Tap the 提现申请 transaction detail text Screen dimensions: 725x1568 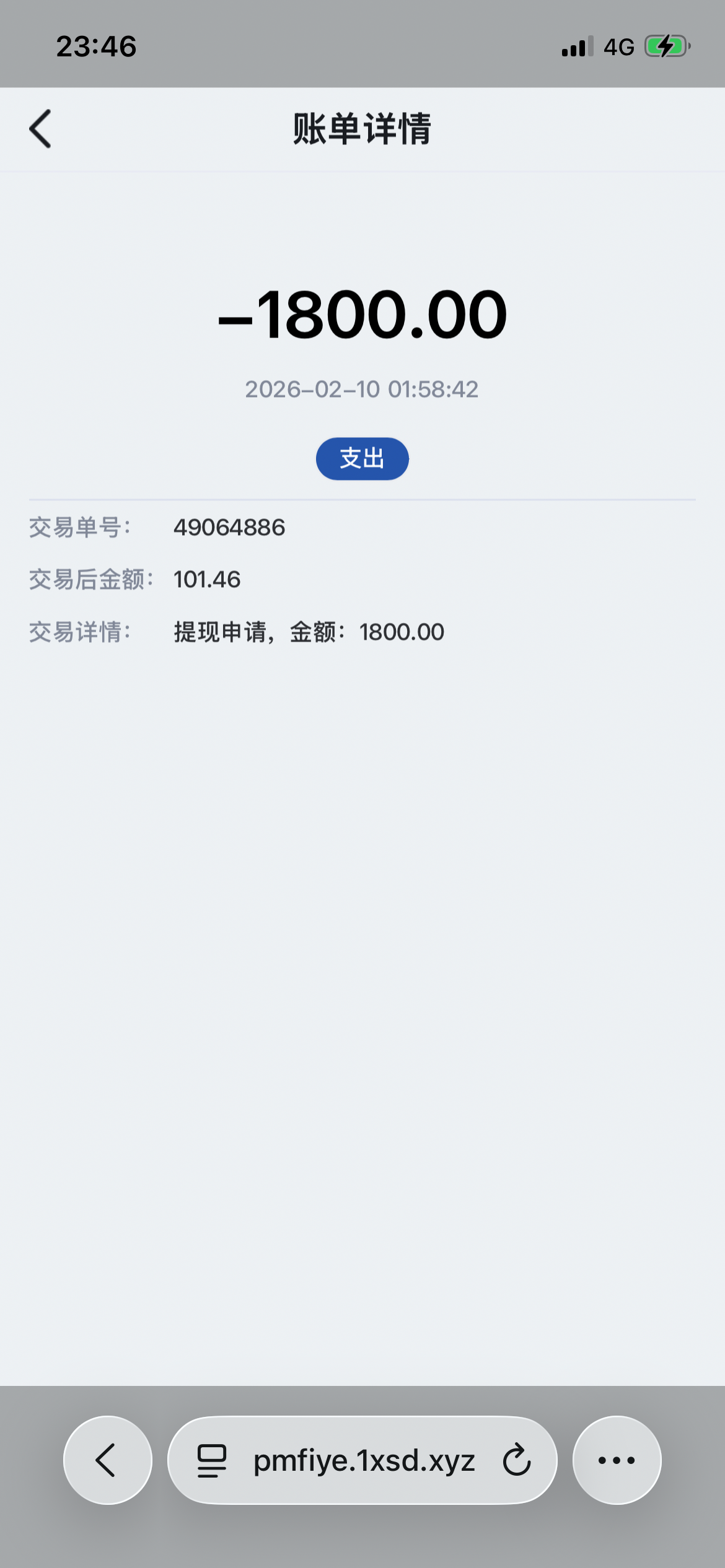(x=308, y=632)
